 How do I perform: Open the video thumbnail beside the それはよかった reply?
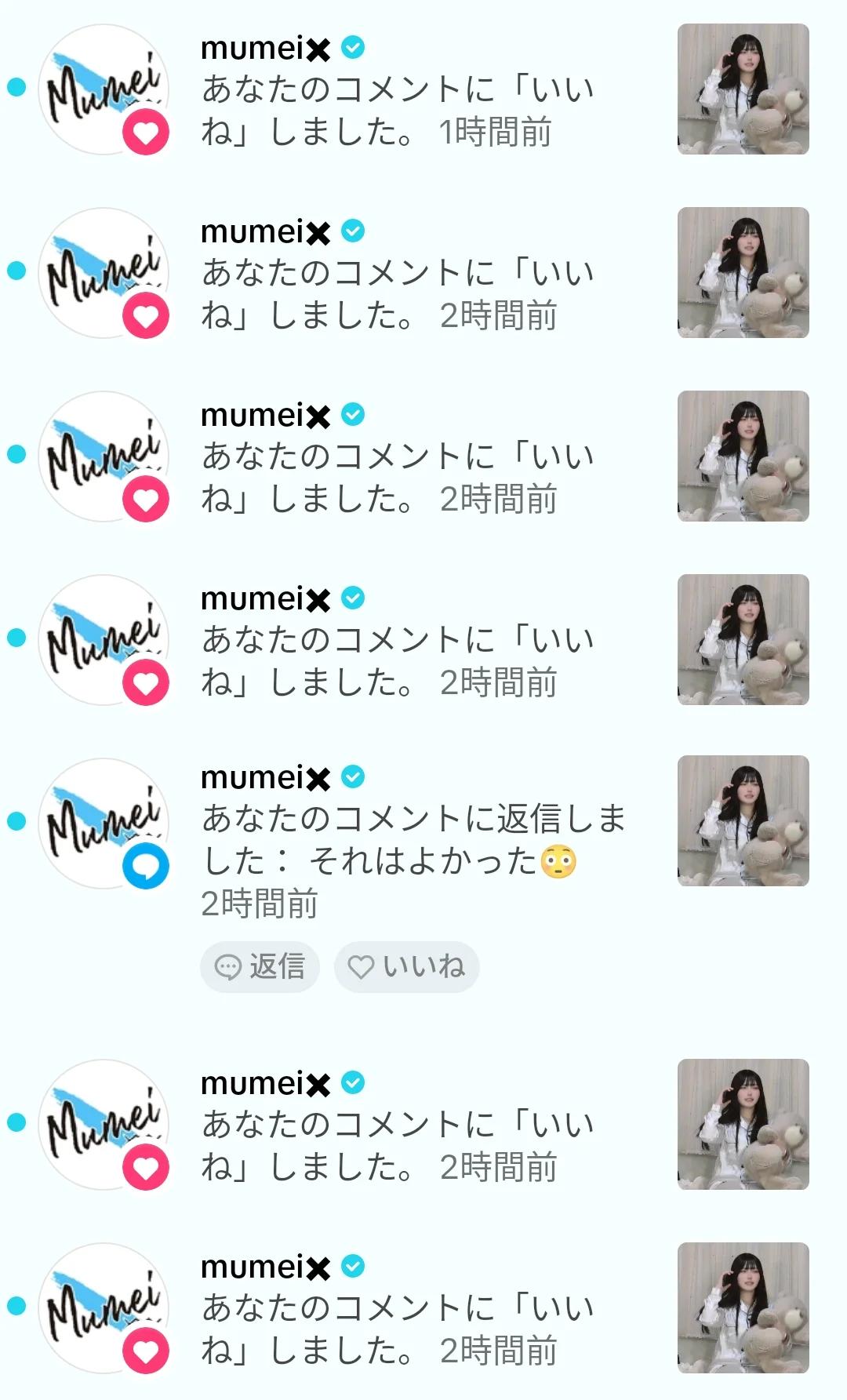(743, 821)
